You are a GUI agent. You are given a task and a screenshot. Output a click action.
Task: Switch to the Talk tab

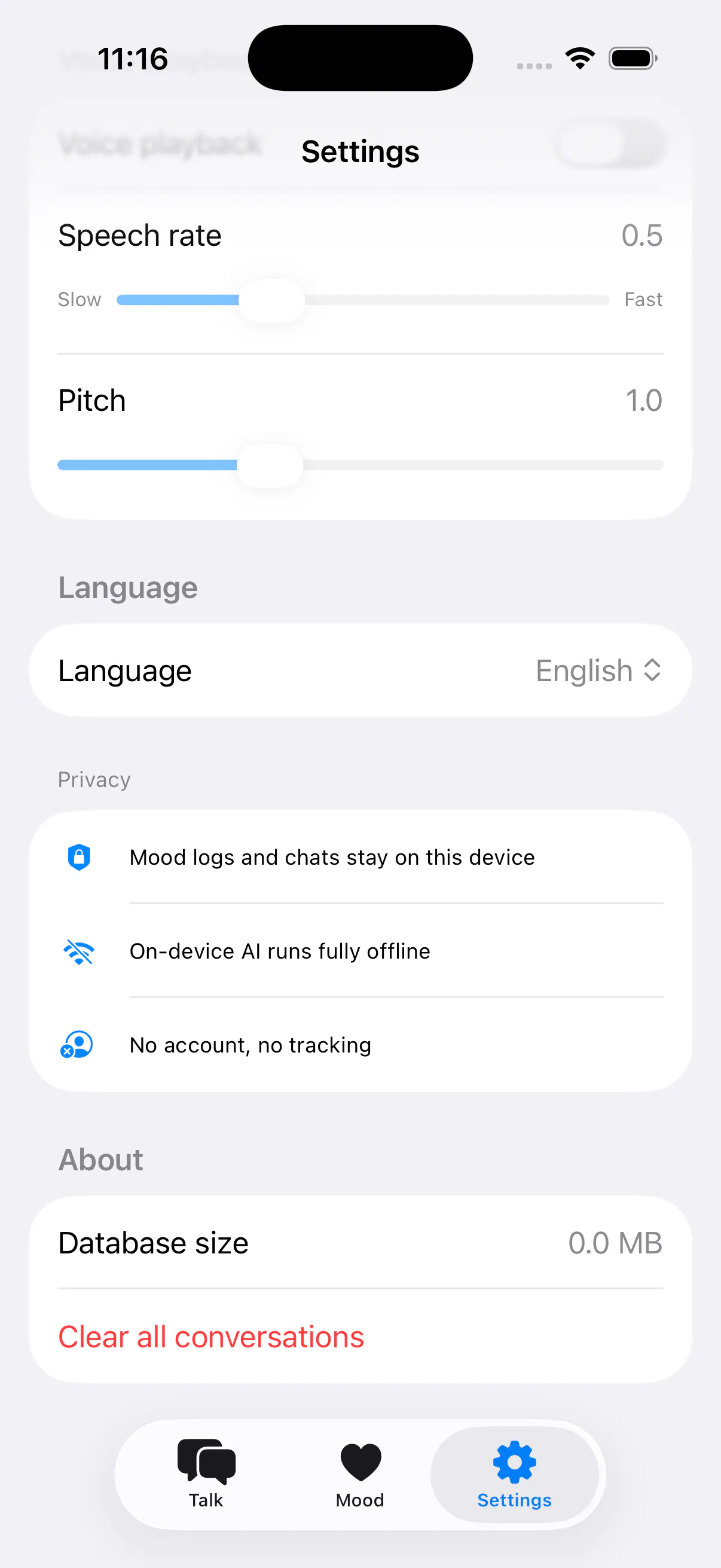pos(206,1474)
